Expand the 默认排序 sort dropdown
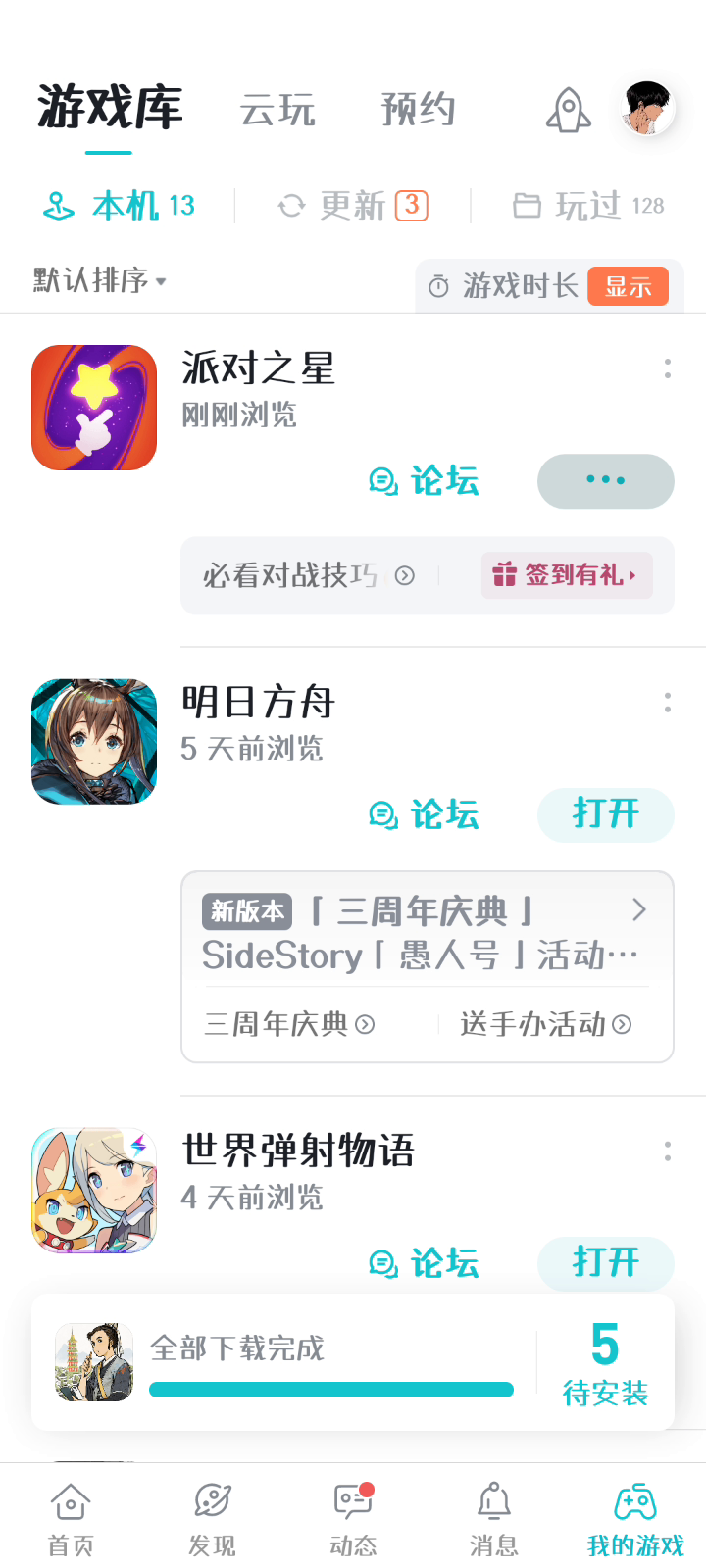Viewport: 706px width, 1568px height. (99, 280)
